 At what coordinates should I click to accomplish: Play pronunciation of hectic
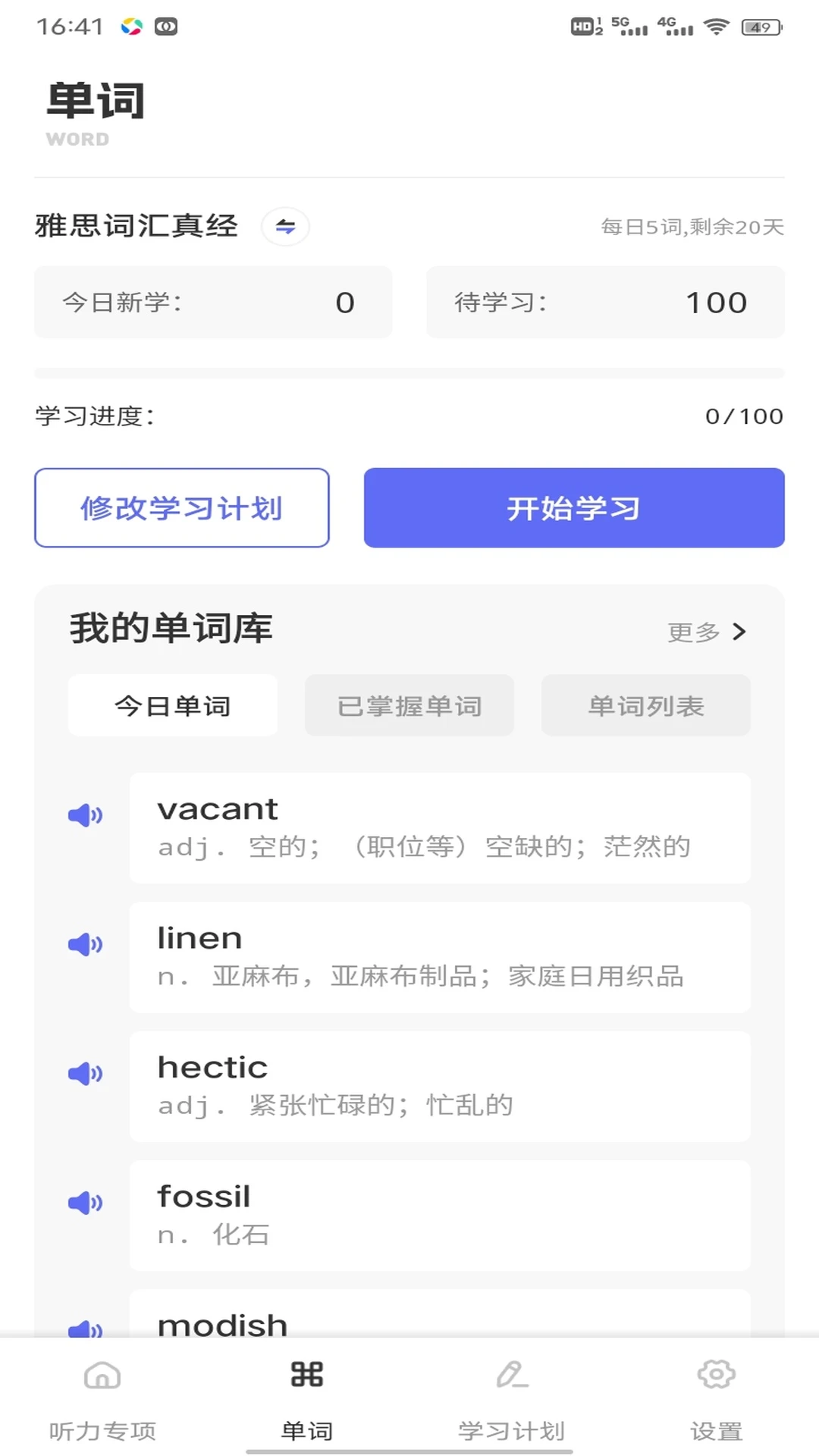coord(86,1073)
